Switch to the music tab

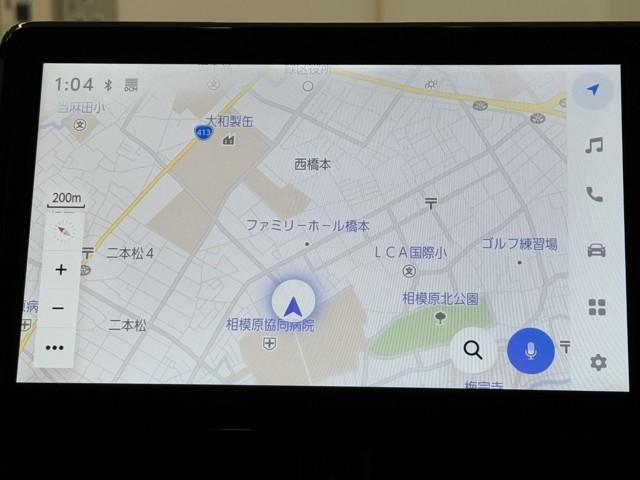tap(594, 146)
